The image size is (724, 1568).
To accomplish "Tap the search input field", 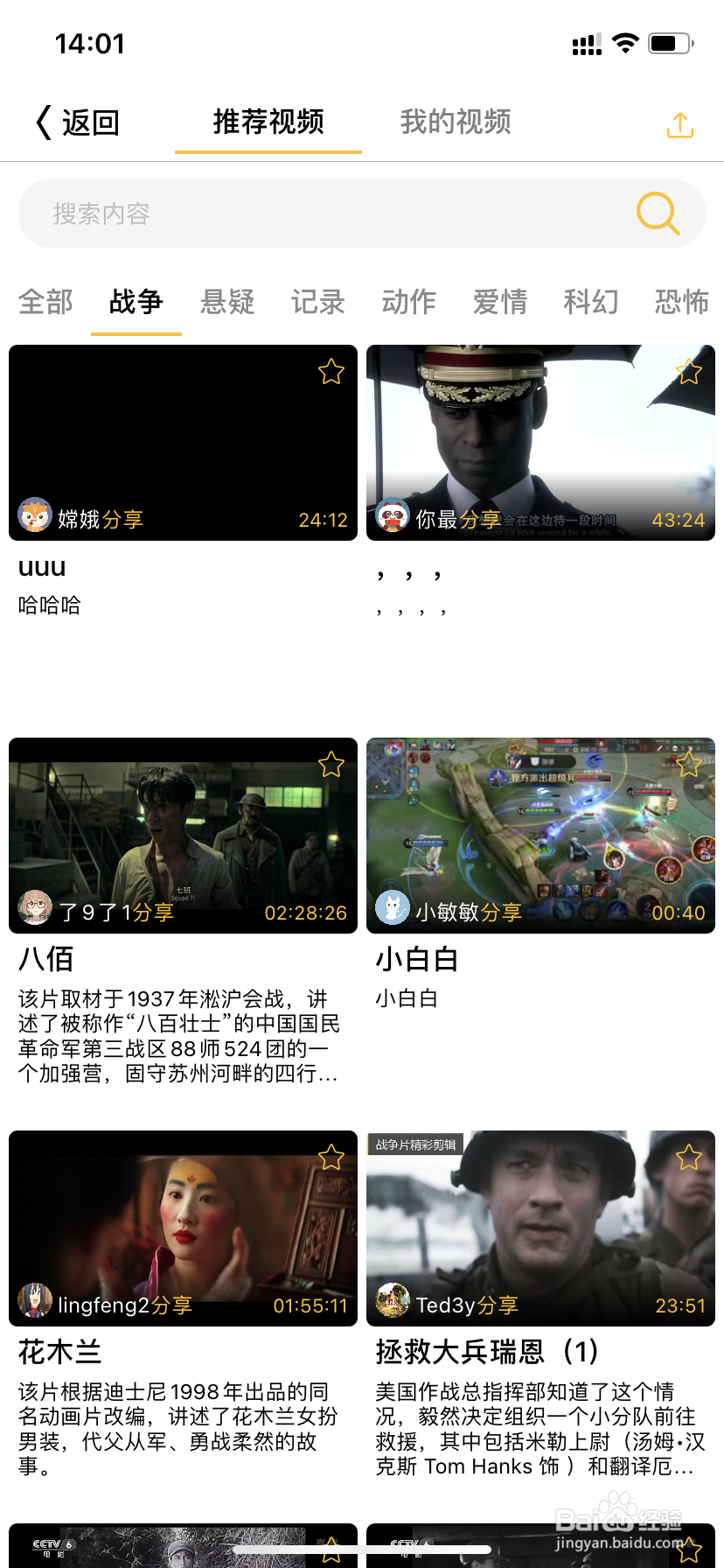I will point(262,213).
